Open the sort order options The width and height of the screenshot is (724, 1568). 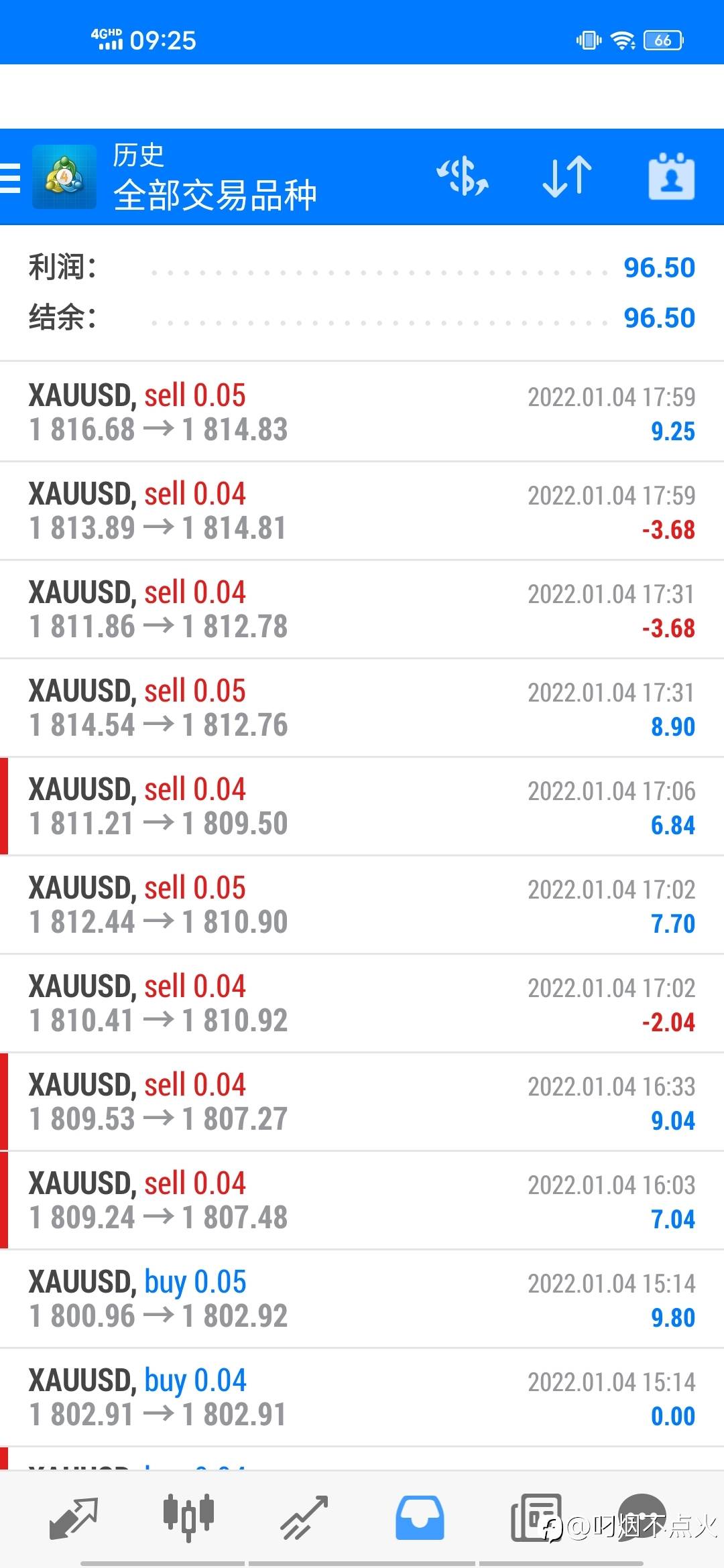click(567, 177)
